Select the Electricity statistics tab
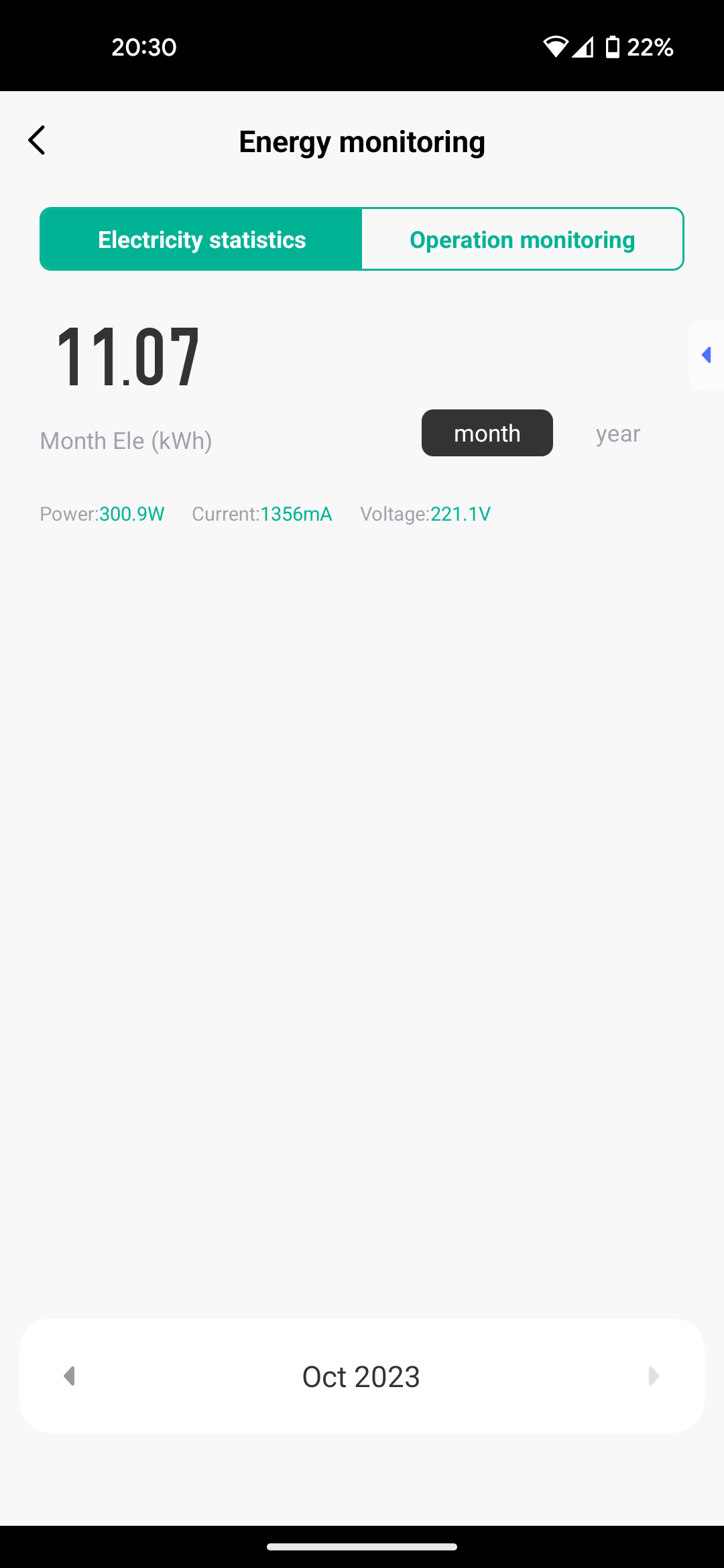The width and height of the screenshot is (724, 1568). 202,240
